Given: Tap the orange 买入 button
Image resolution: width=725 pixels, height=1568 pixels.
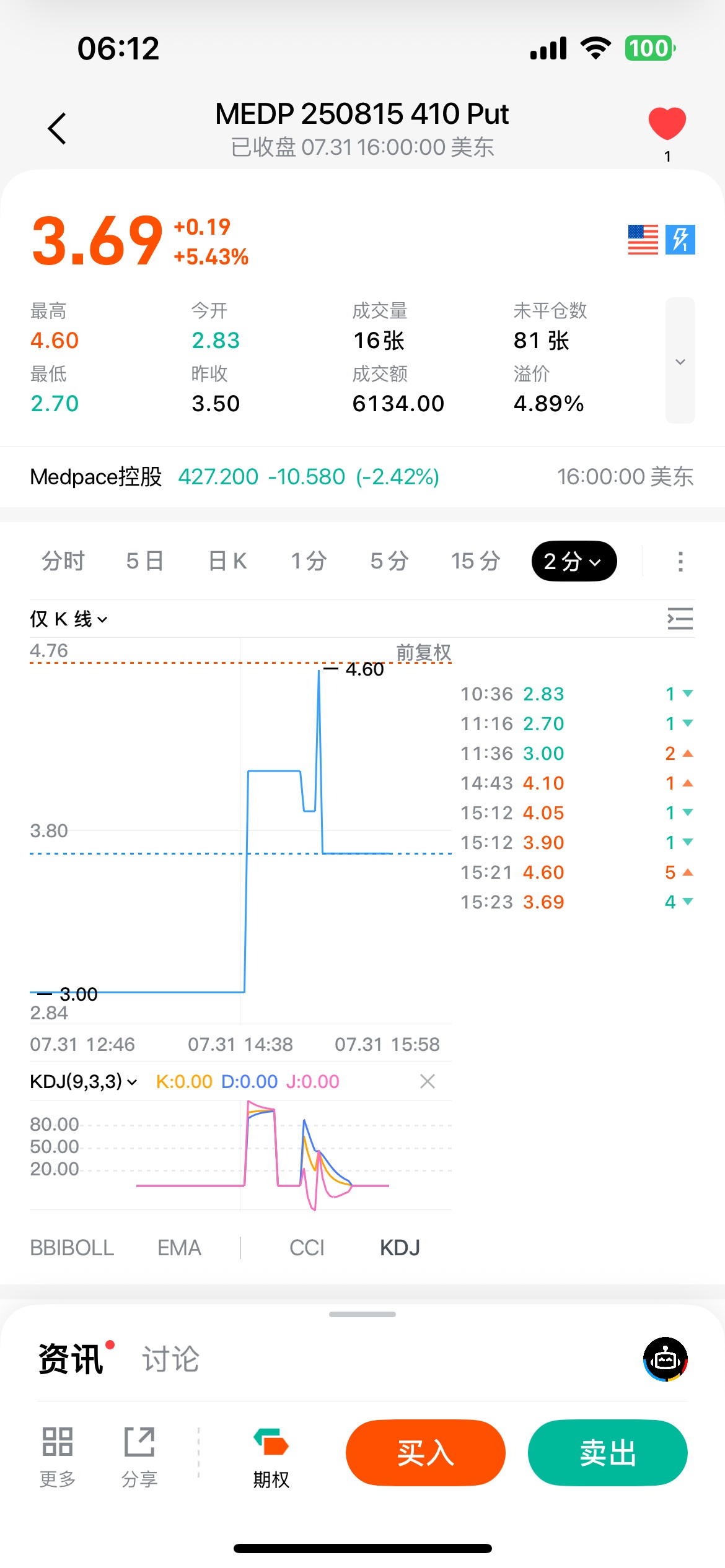Looking at the screenshot, I should coord(426,1453).
